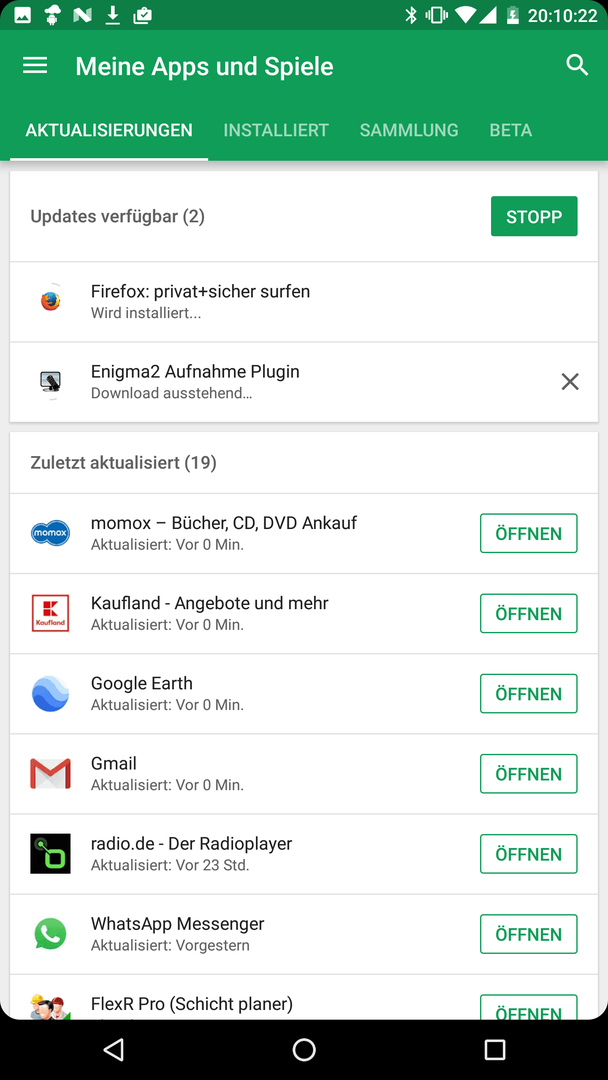Launch WhatsApp Messenger via Öffnen
Screen dimensions: 608x1080
click(528, 934)
